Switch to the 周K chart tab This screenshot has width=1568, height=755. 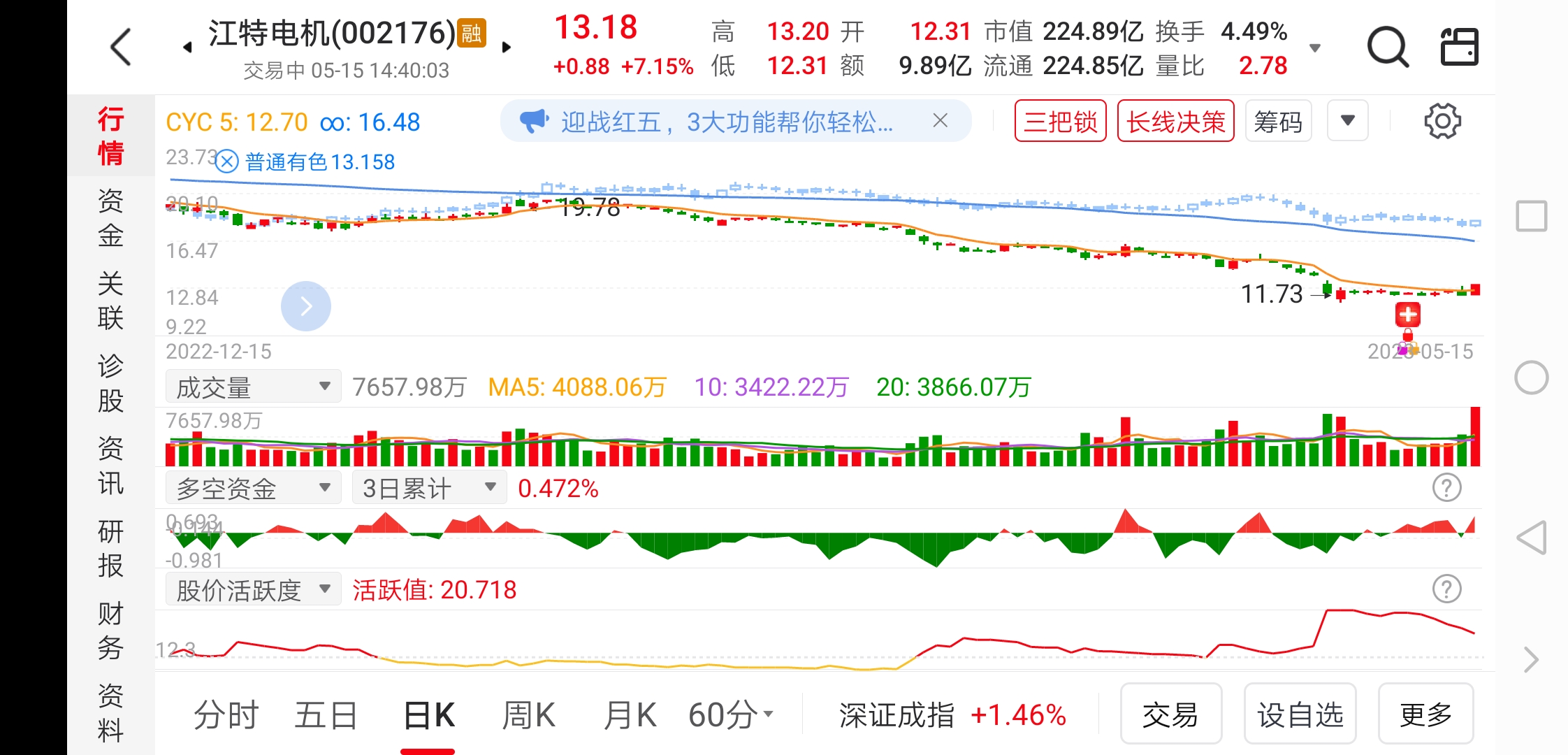[x=529, y=715]
